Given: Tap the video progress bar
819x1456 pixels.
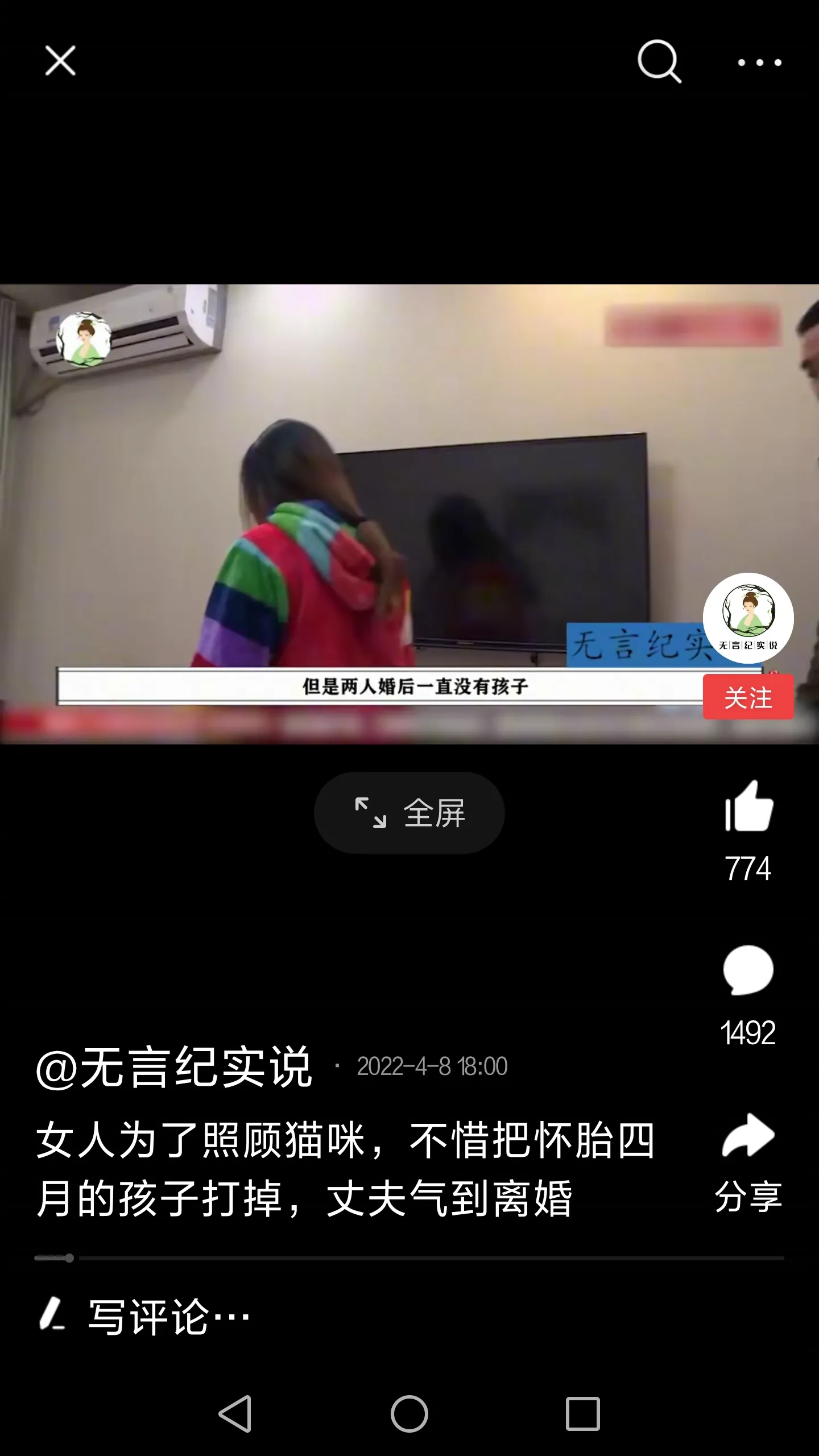Looking at the screenshot, I should 409,1258.
